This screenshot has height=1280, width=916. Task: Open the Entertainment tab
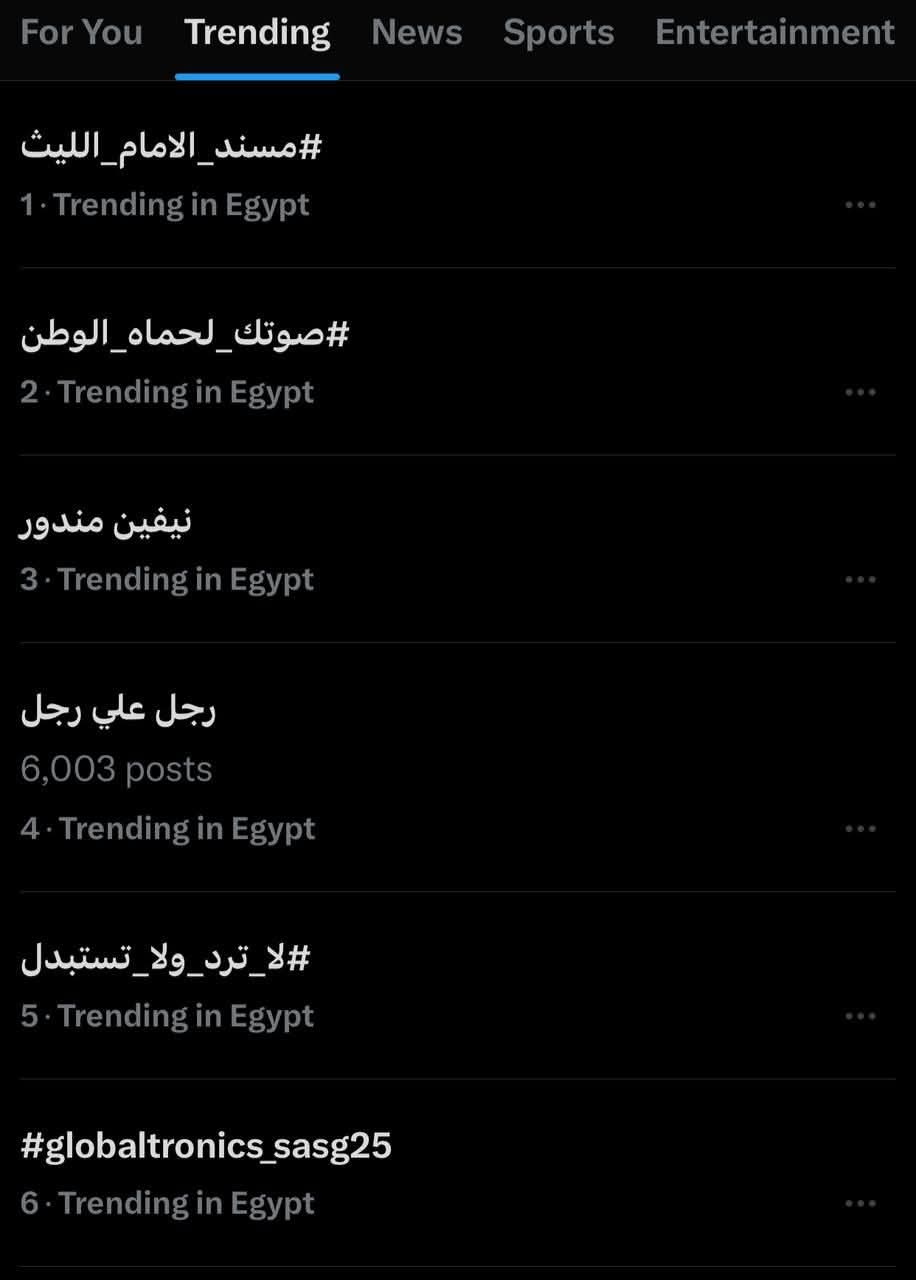point(774,32)
